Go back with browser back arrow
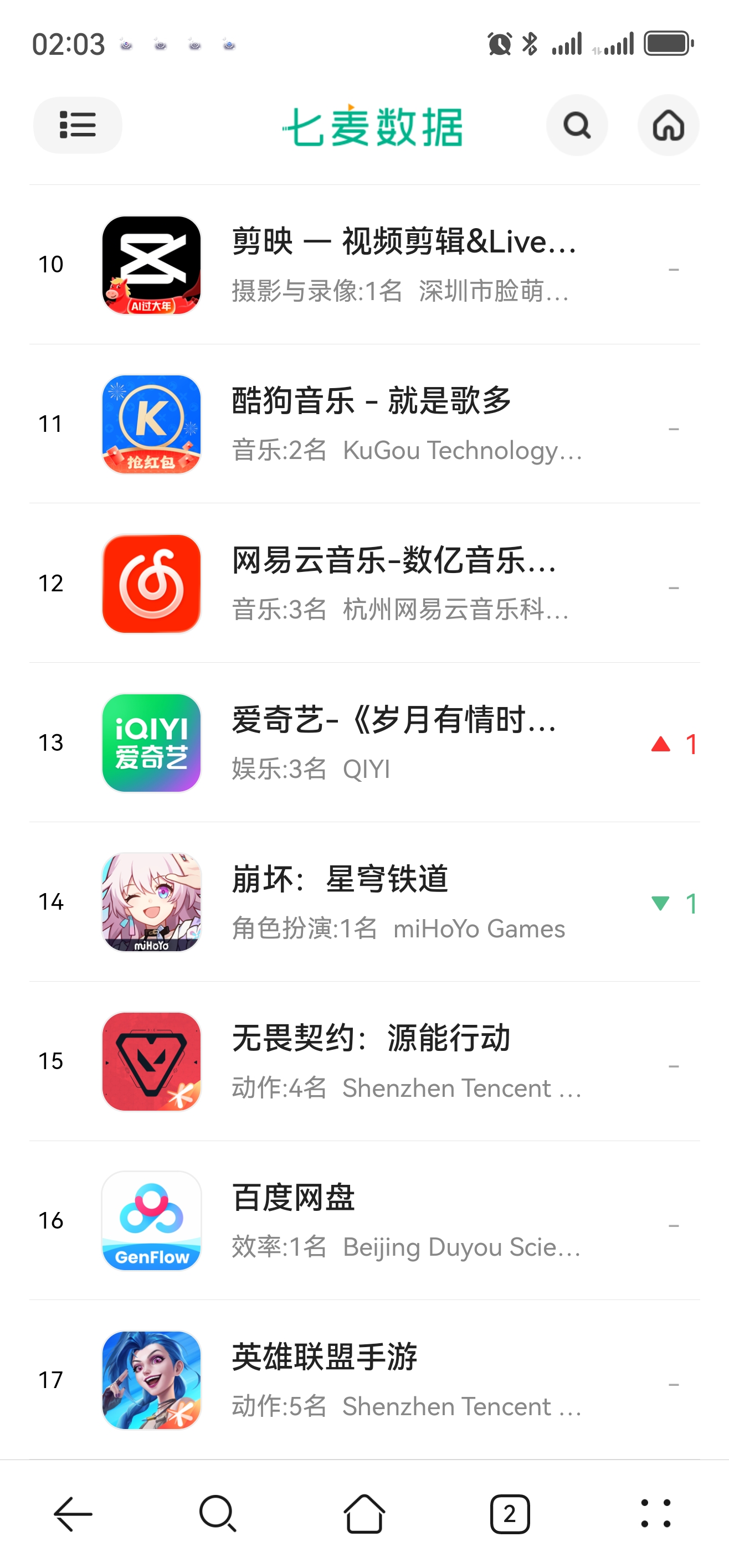 pyautogui.click(x=73, y=1513)
